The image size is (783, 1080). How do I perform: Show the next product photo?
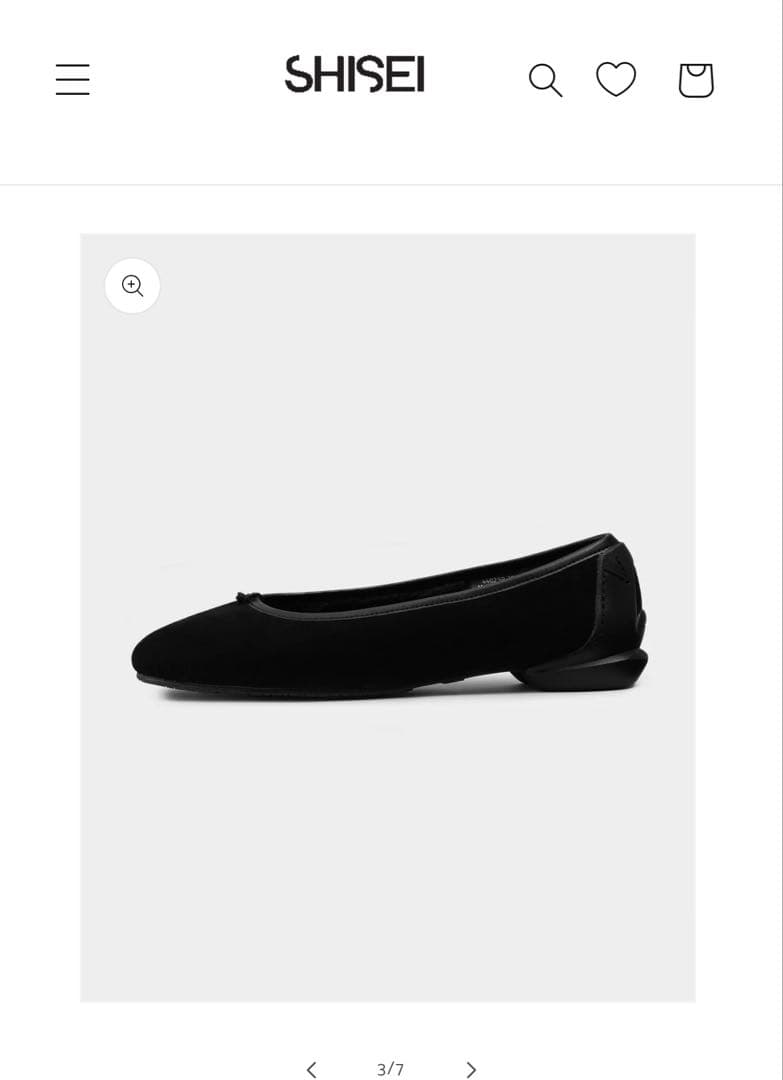point(471,1069)
